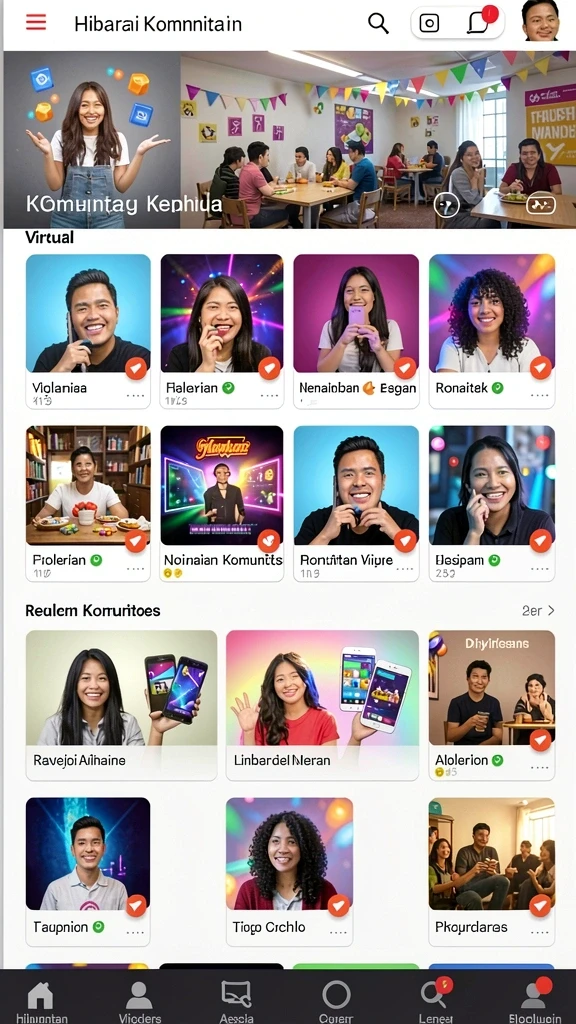Screen dimensions: 576x1024
Task: Open the Ronaitek card
Action: pos(492,331)
